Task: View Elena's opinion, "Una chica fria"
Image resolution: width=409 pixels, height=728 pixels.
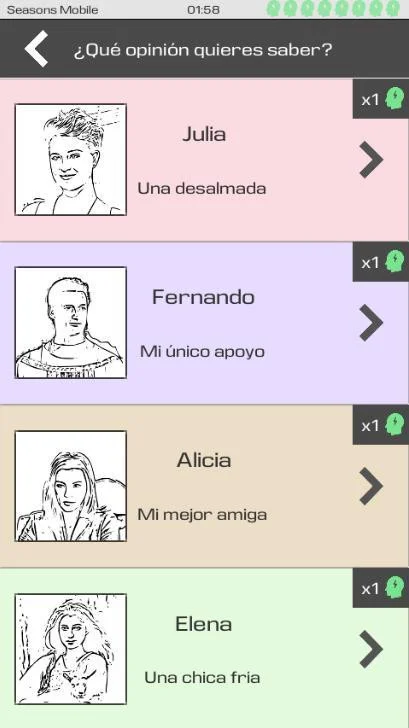Action: click(x=204, y=649)
